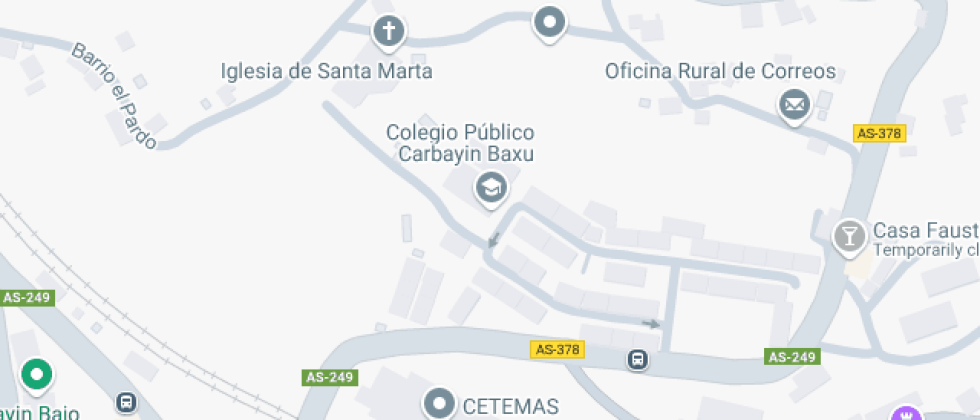
Task: Open the Casa Fausto bar marker
Action: (849, 236)
